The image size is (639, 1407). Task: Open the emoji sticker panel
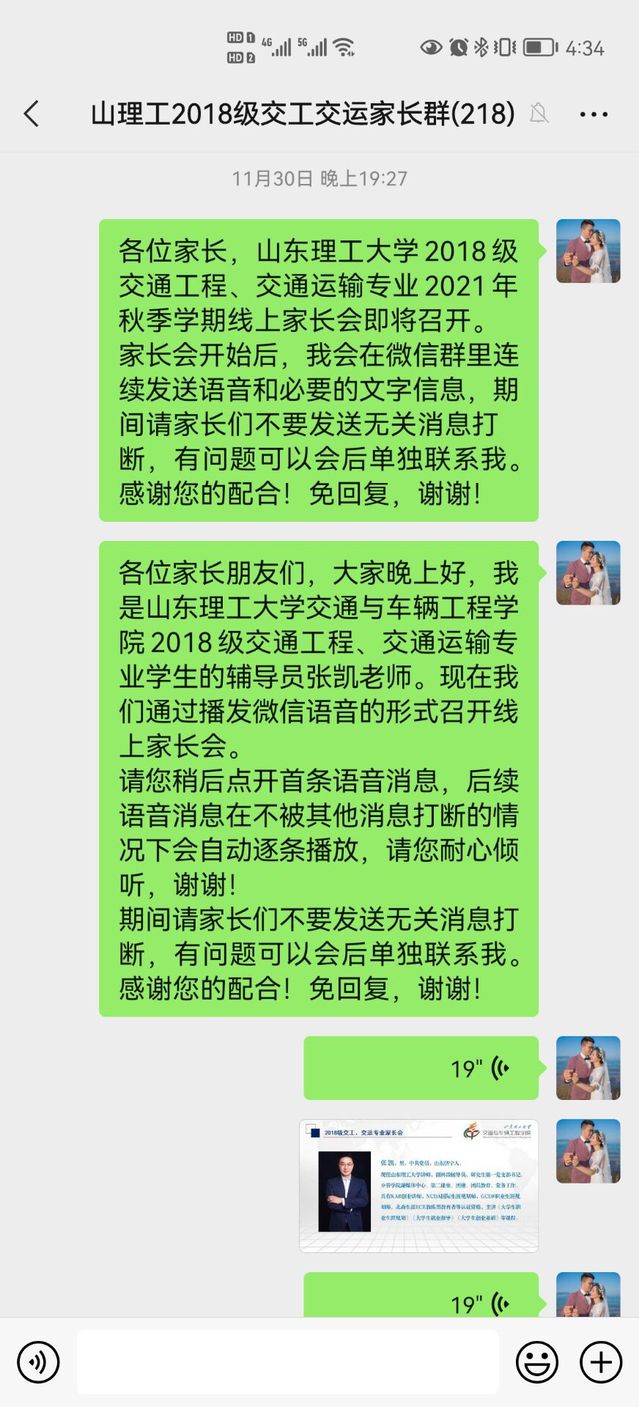click(537, 1361)
